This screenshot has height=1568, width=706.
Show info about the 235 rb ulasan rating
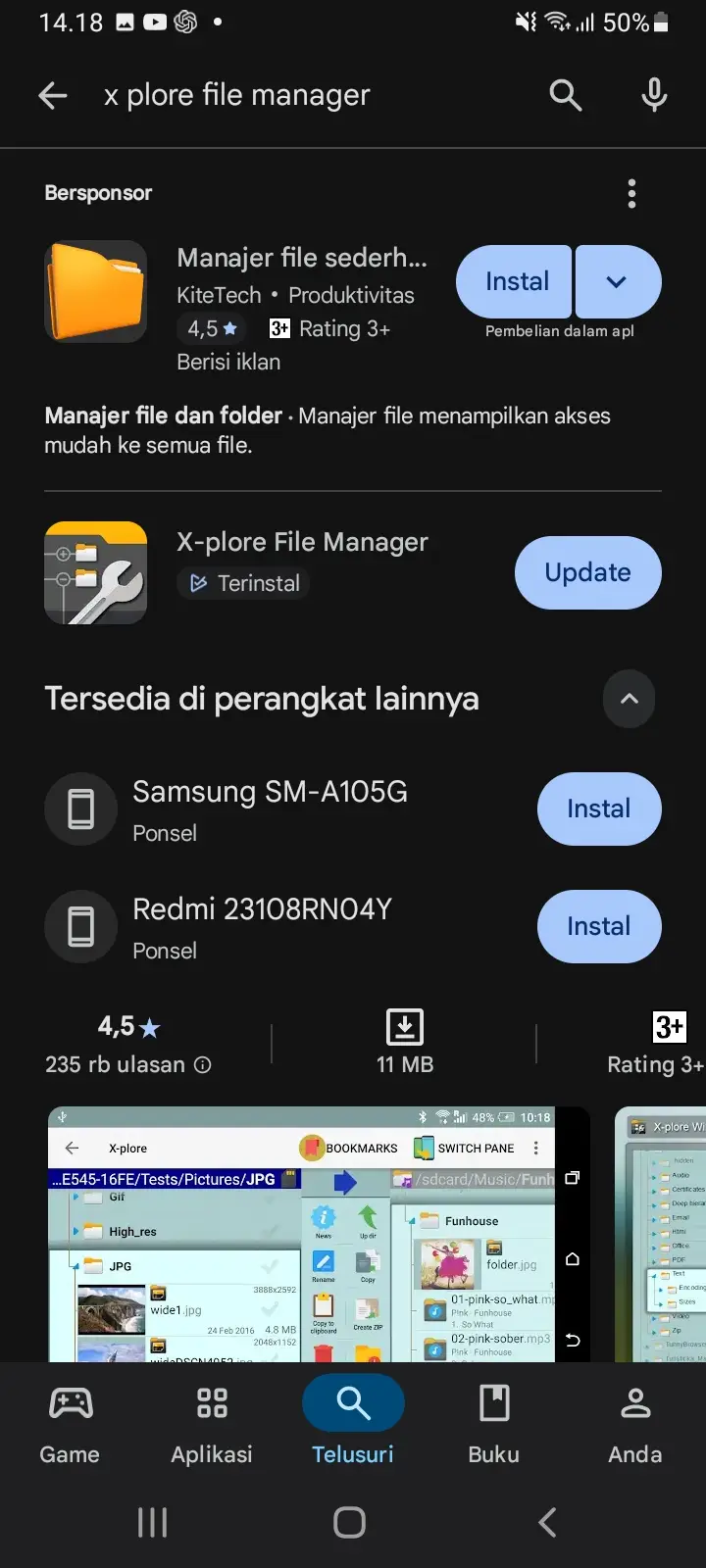(x=203, y=1065)
